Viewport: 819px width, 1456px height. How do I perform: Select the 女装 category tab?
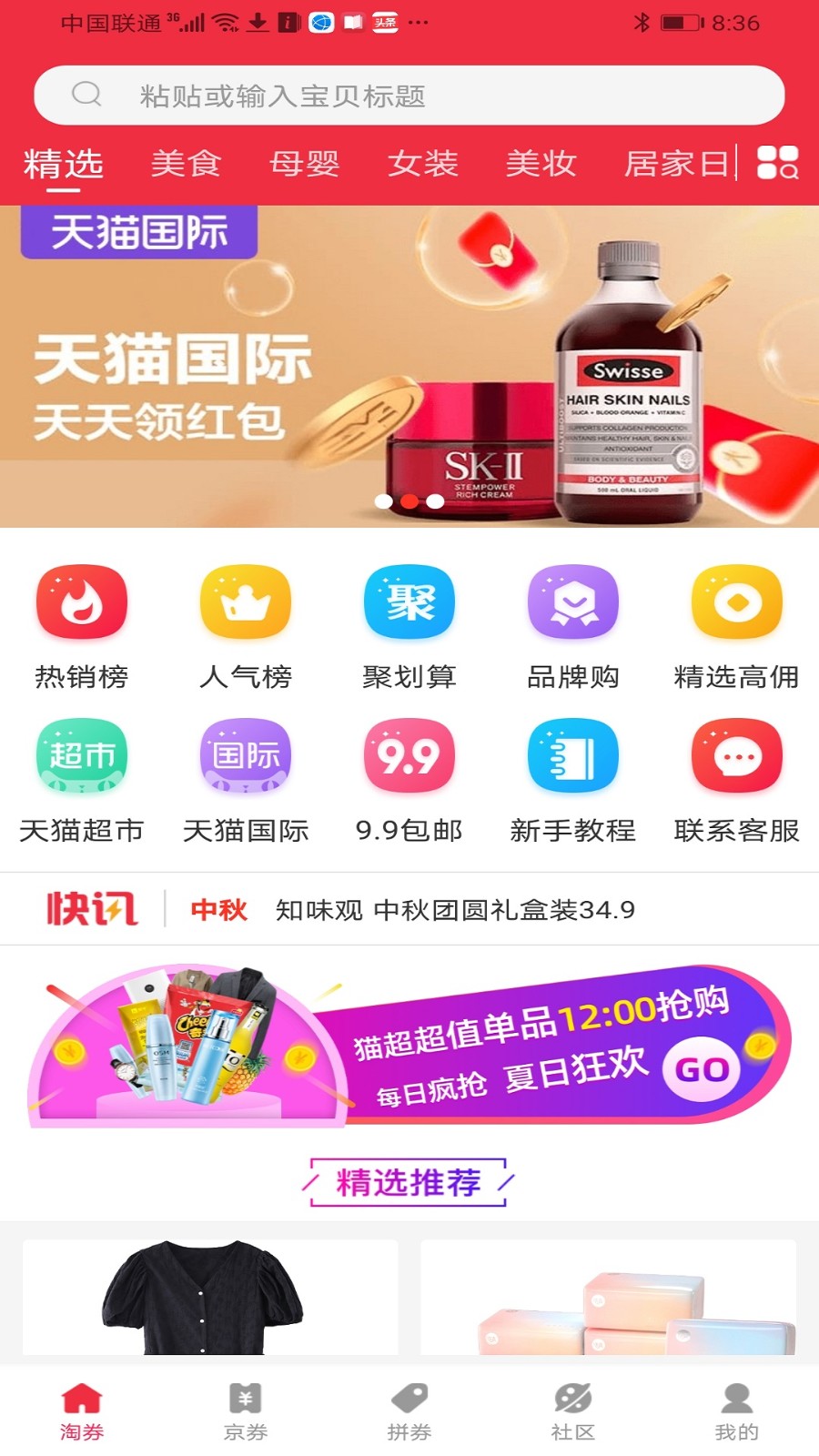point(422,164)
